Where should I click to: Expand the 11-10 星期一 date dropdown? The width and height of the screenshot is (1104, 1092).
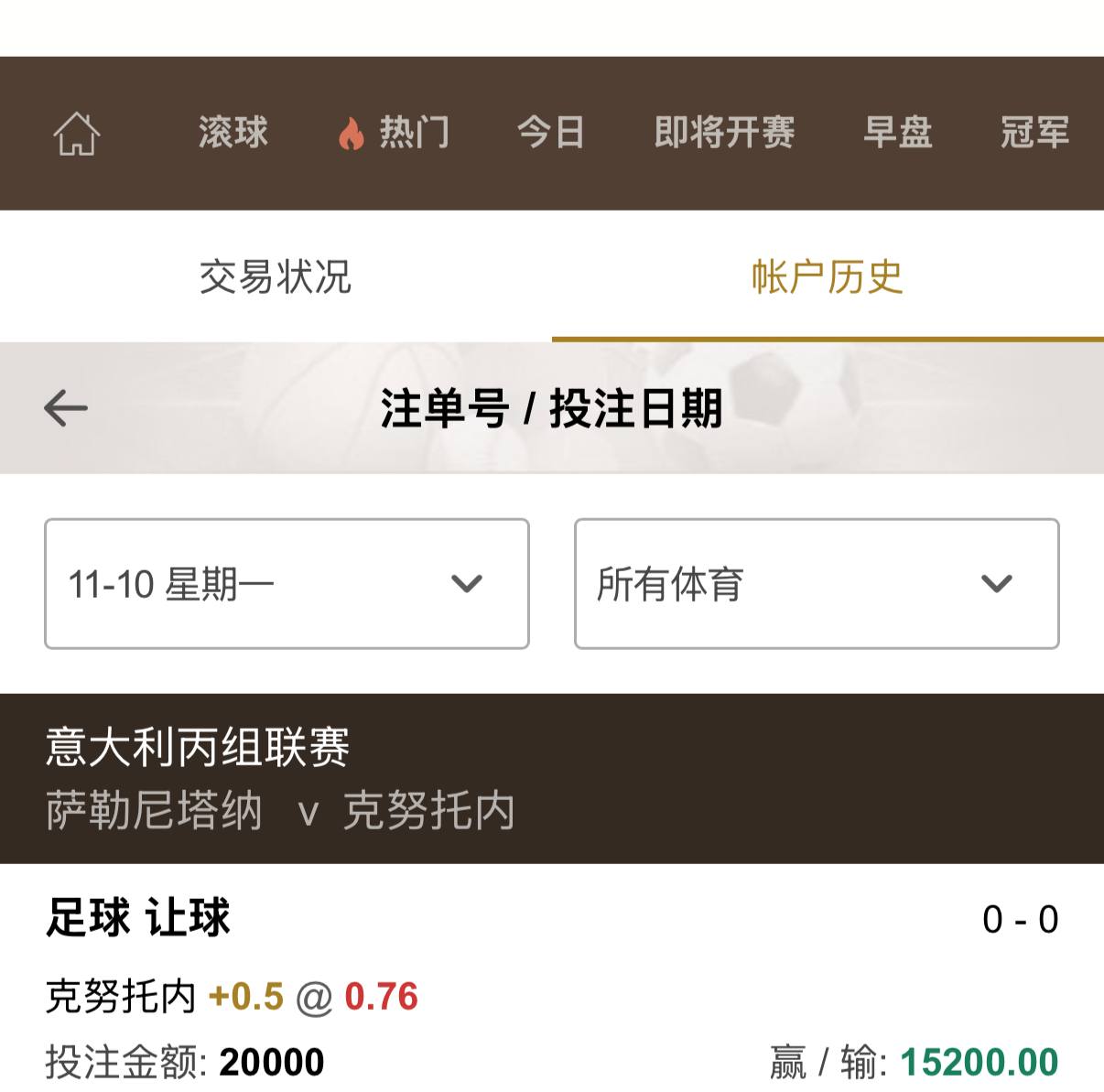click(287, 584)
